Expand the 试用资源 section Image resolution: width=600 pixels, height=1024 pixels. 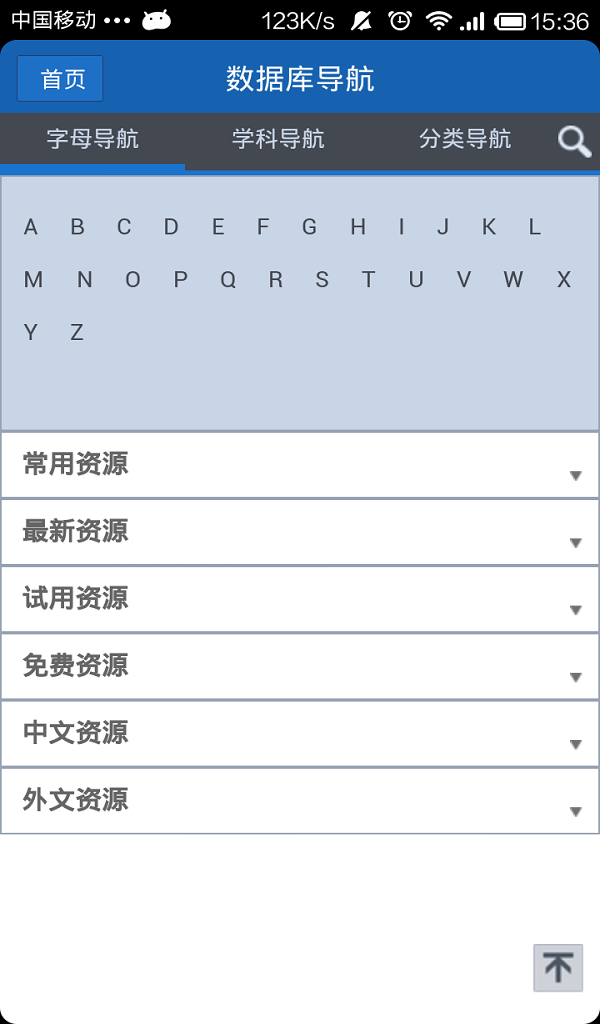point(300,599)
